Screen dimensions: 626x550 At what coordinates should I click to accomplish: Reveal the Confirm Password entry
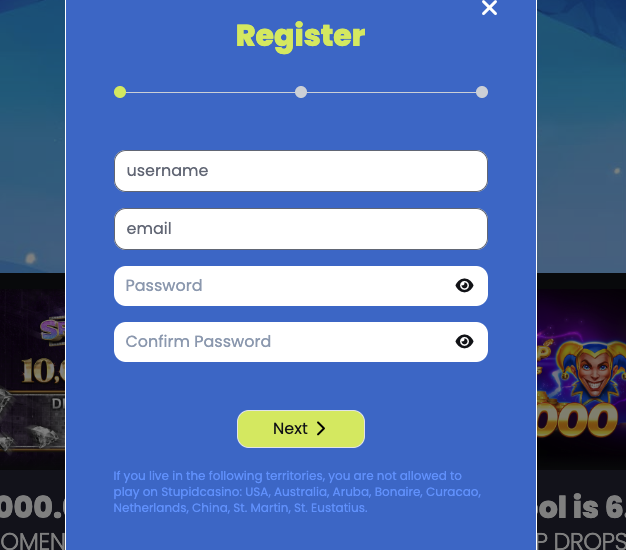(x=464, y=342)
